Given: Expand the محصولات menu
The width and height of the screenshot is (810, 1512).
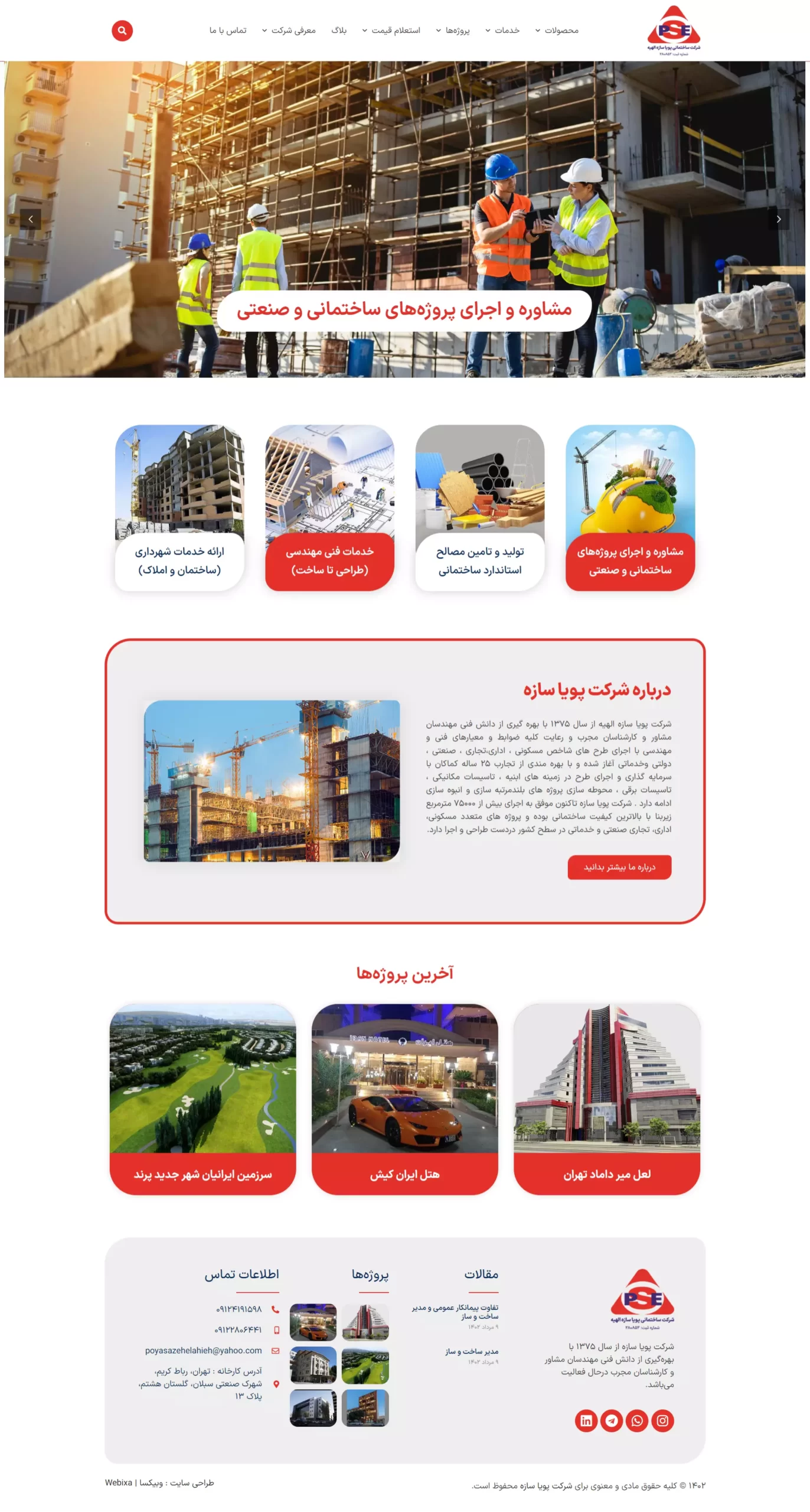Looking at the screenshot, I should point(557,31).
